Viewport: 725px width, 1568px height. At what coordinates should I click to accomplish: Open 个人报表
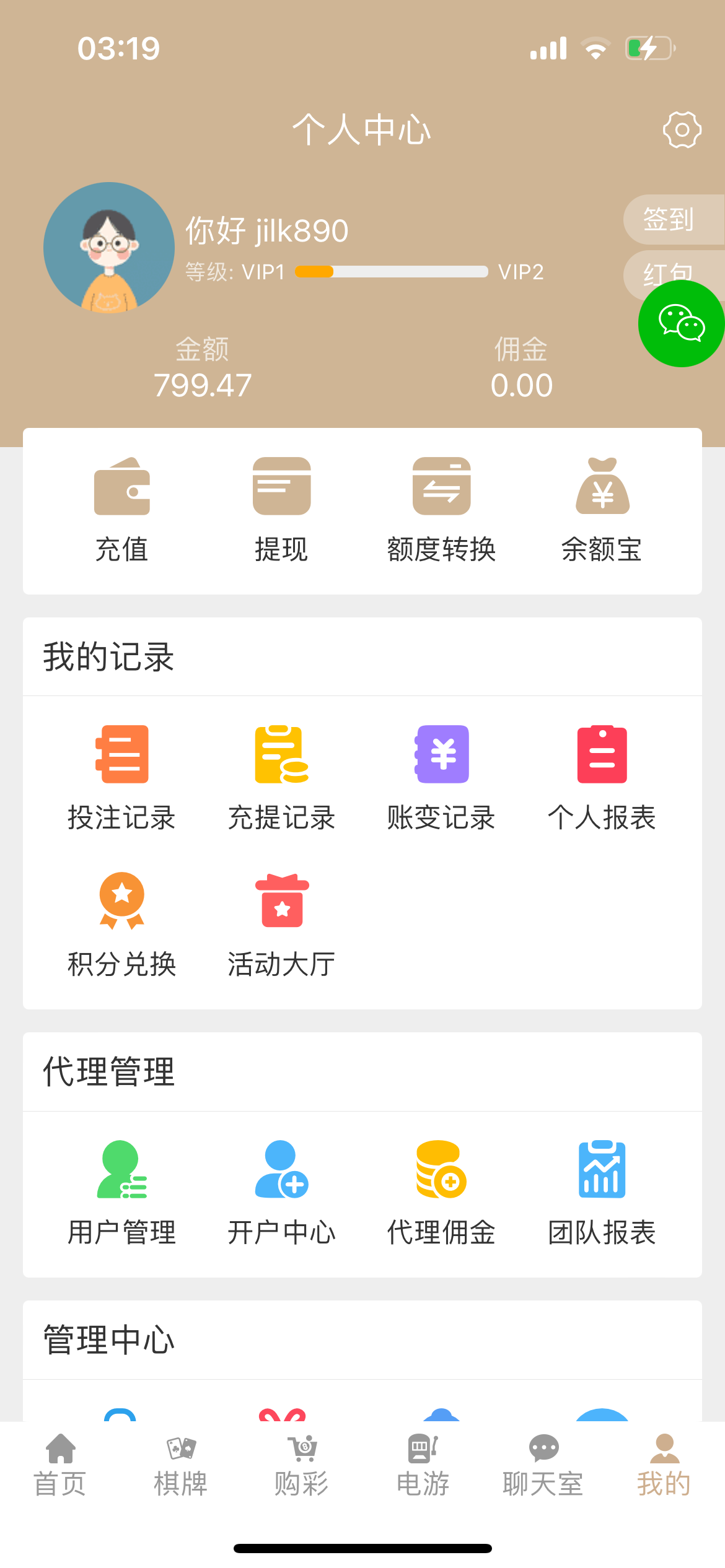coord(602,778)
